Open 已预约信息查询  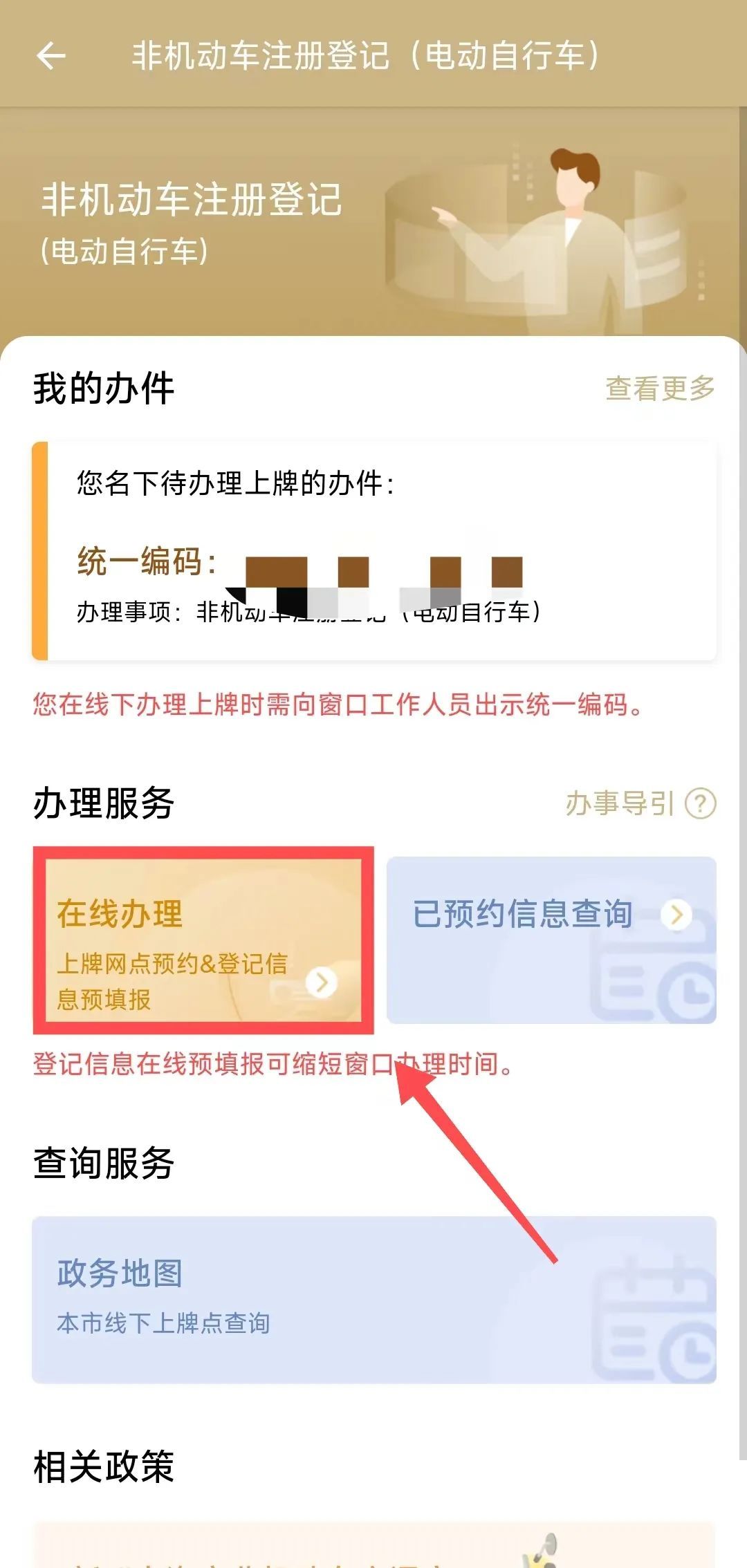click(551, 940)
